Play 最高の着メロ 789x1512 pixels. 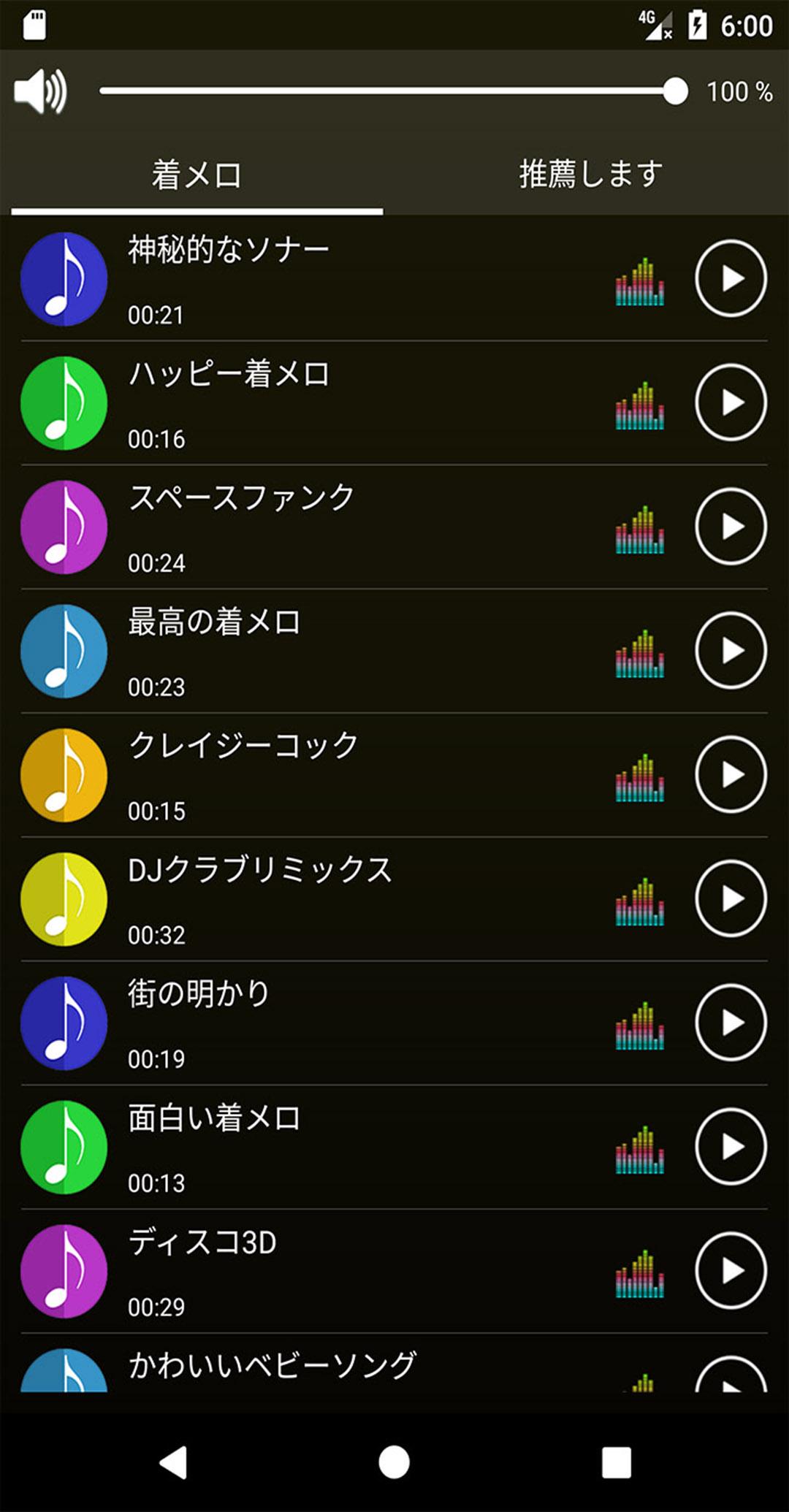tap(731, 650)
